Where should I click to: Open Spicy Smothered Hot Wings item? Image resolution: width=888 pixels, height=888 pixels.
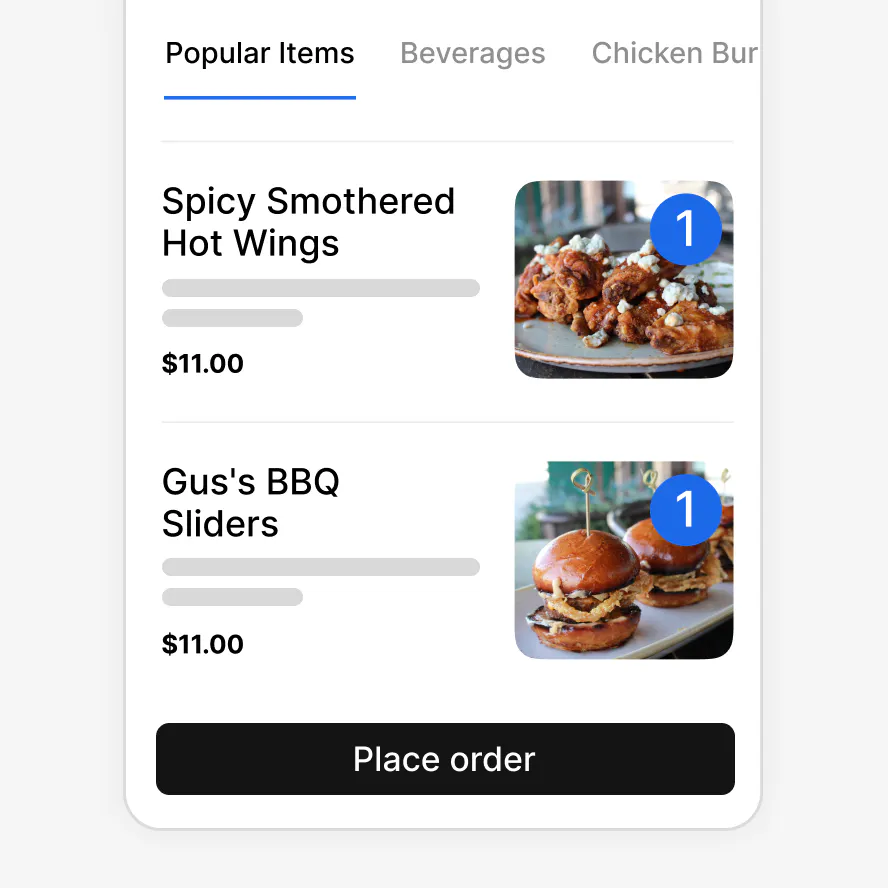[x=308, y=222]
